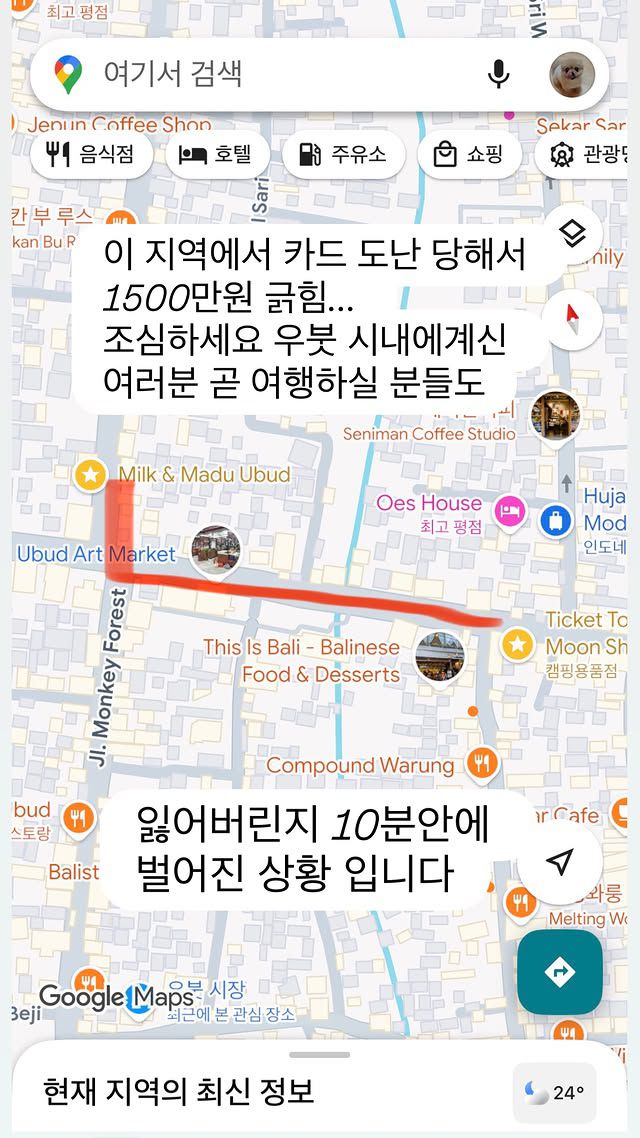Open the Compound Warung restaurant pin

[483, 765]
